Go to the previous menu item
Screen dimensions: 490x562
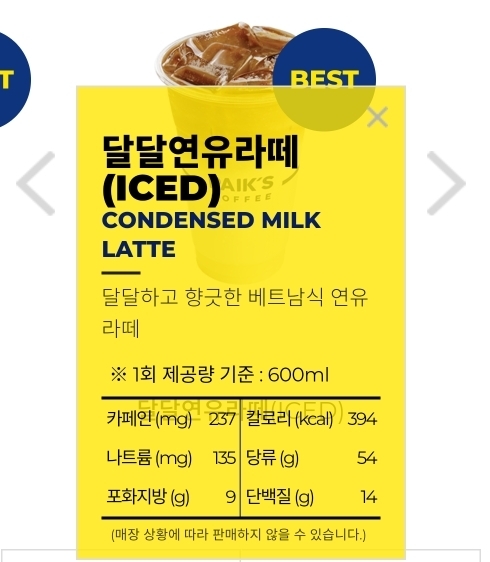pyautogui.click(x=36, y=183)
